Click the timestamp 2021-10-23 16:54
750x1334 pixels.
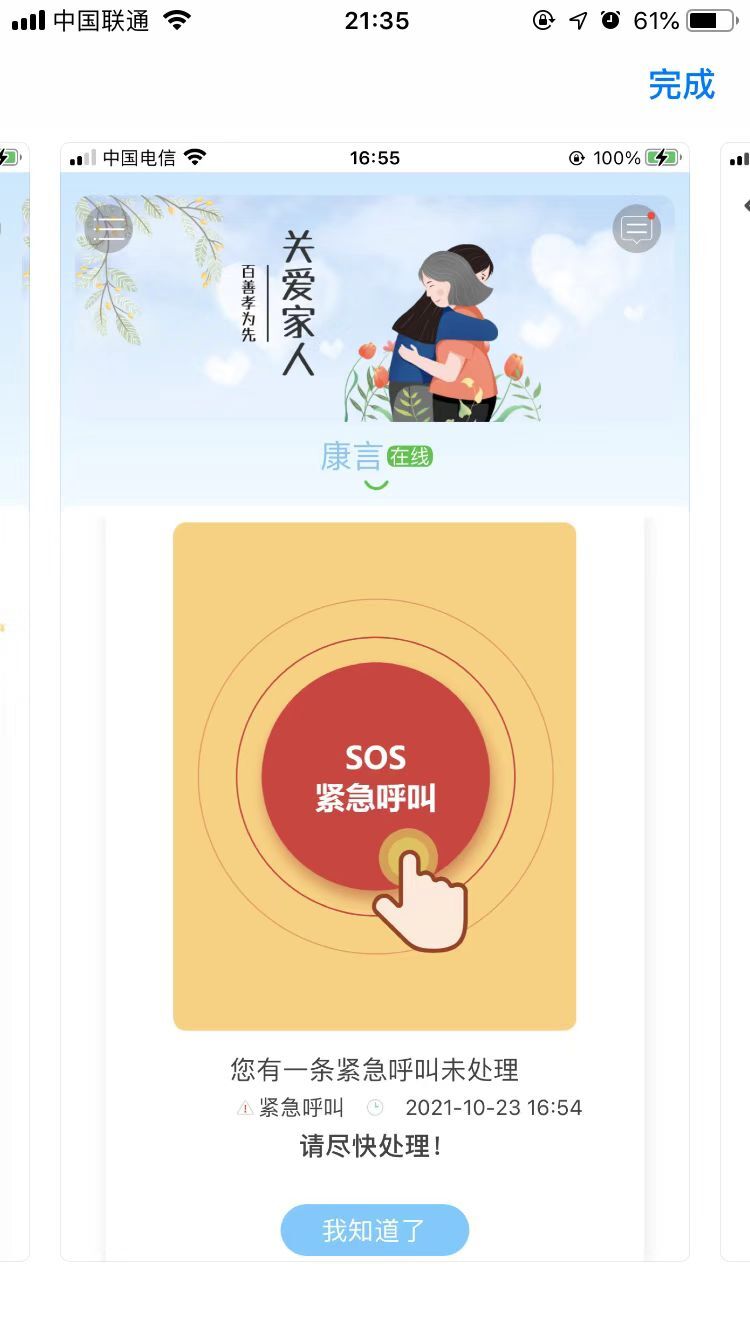495,1107
